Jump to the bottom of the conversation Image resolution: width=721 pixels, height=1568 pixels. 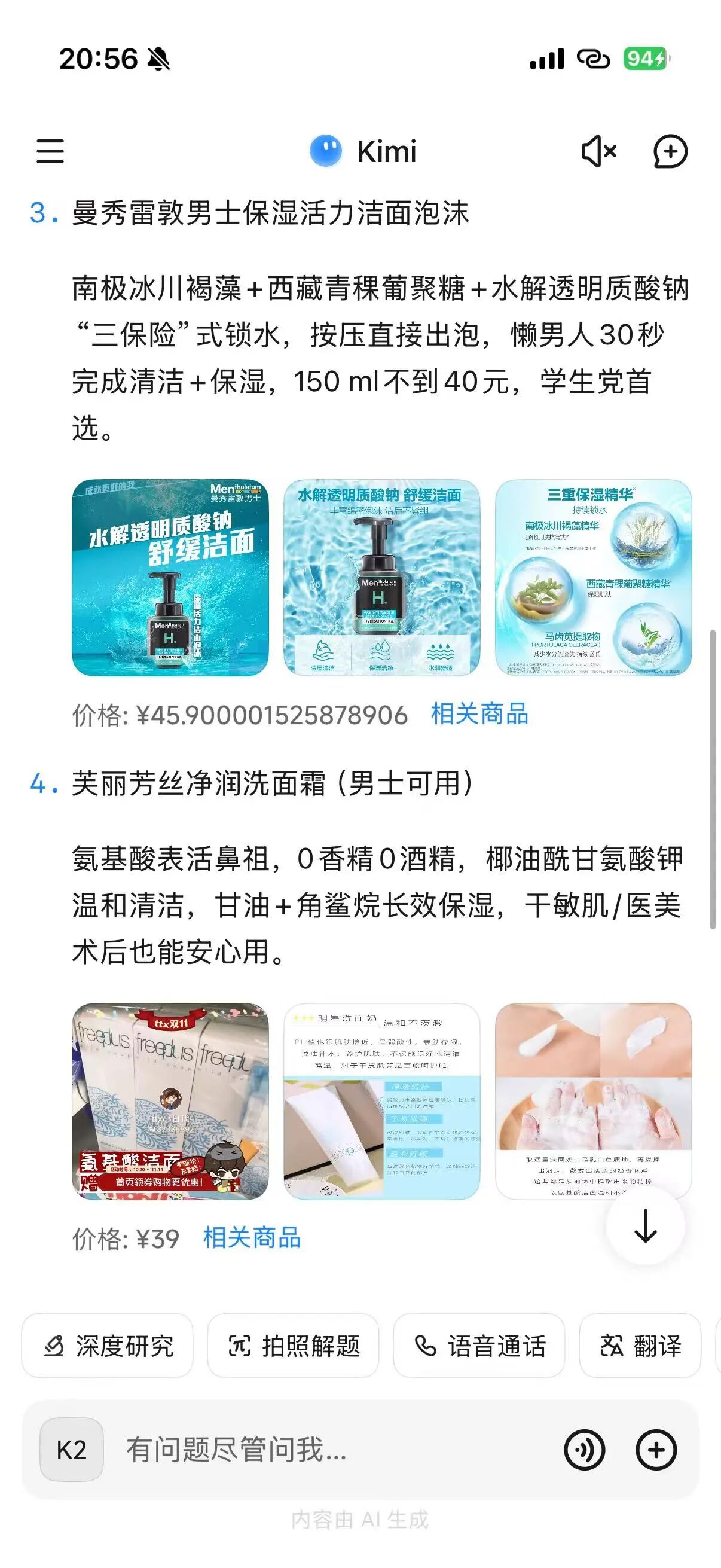point(645,1226)
